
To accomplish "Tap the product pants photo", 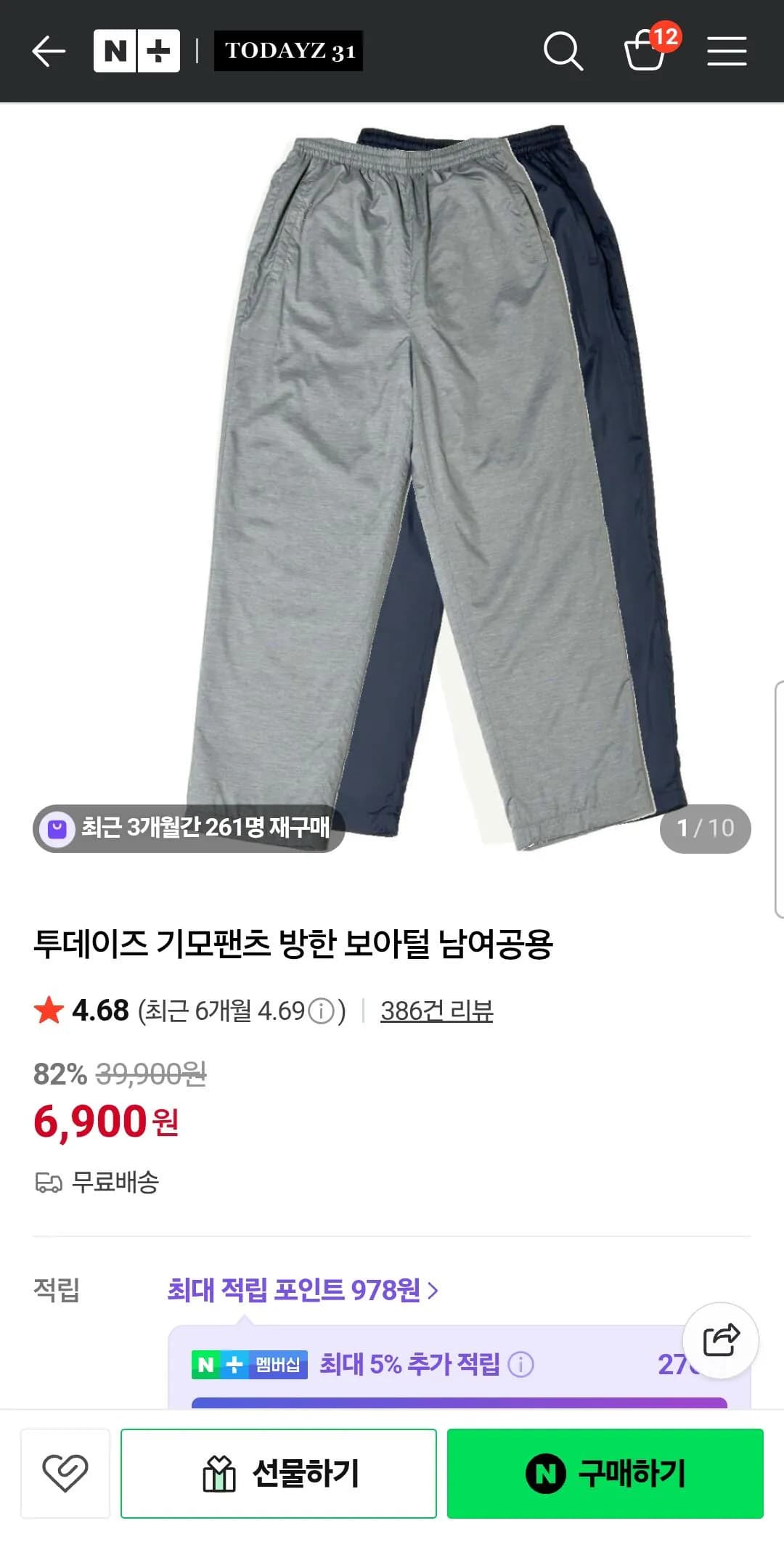I will point(392,472).
